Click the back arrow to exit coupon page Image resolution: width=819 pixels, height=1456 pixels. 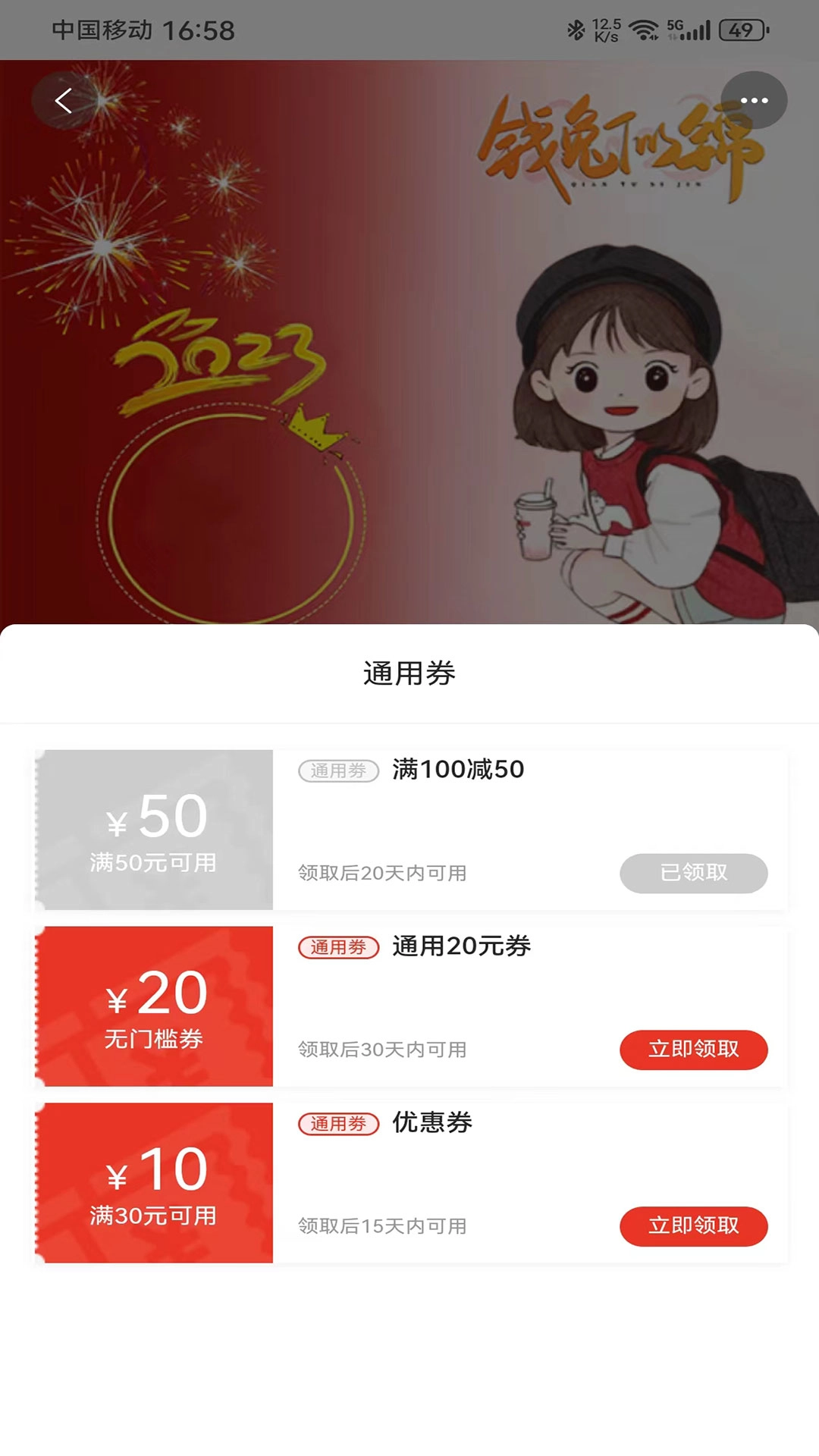pyautogui.click(x=64, y=99)
